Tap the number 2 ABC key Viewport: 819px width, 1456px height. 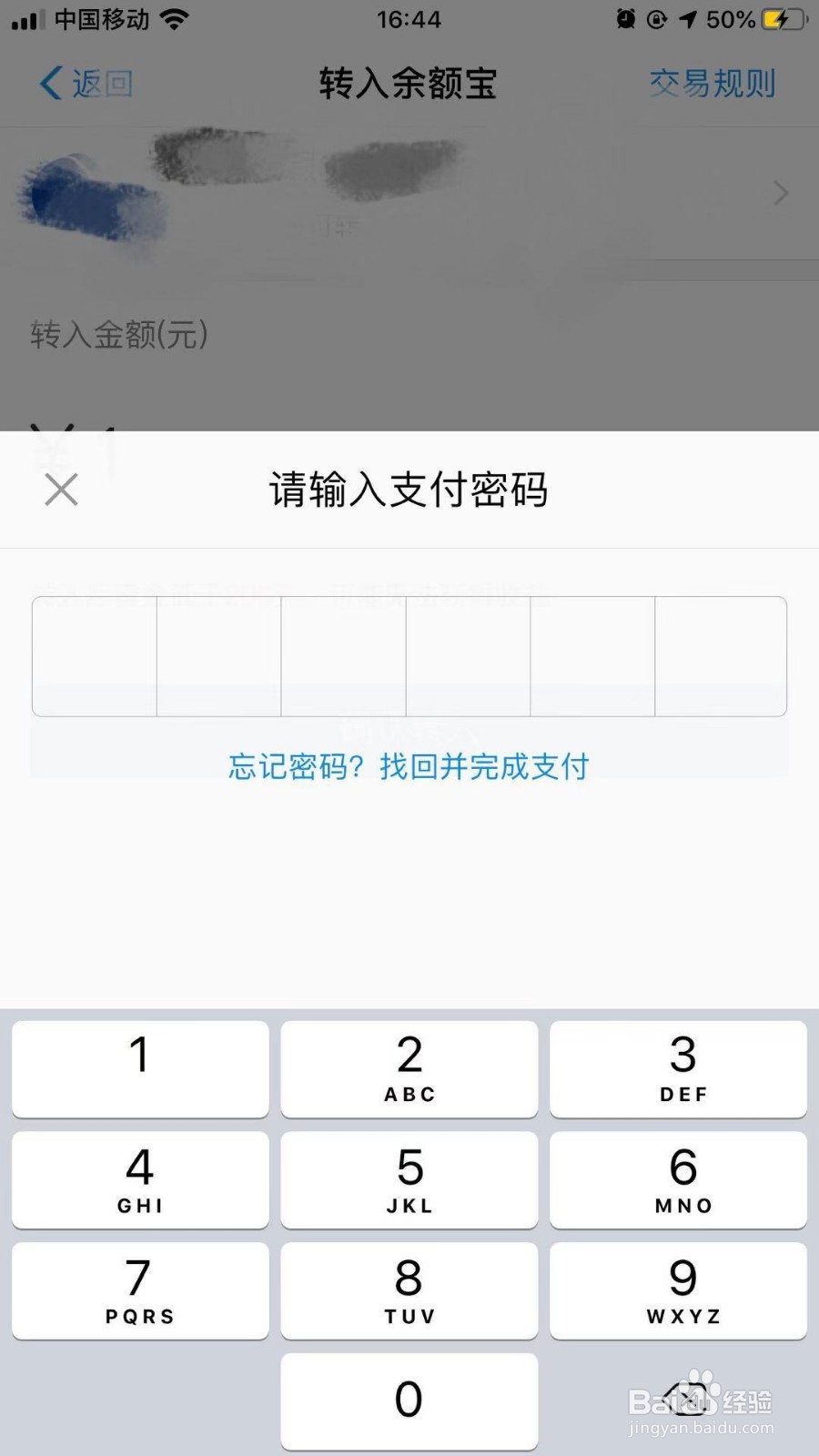[409, 1069]
